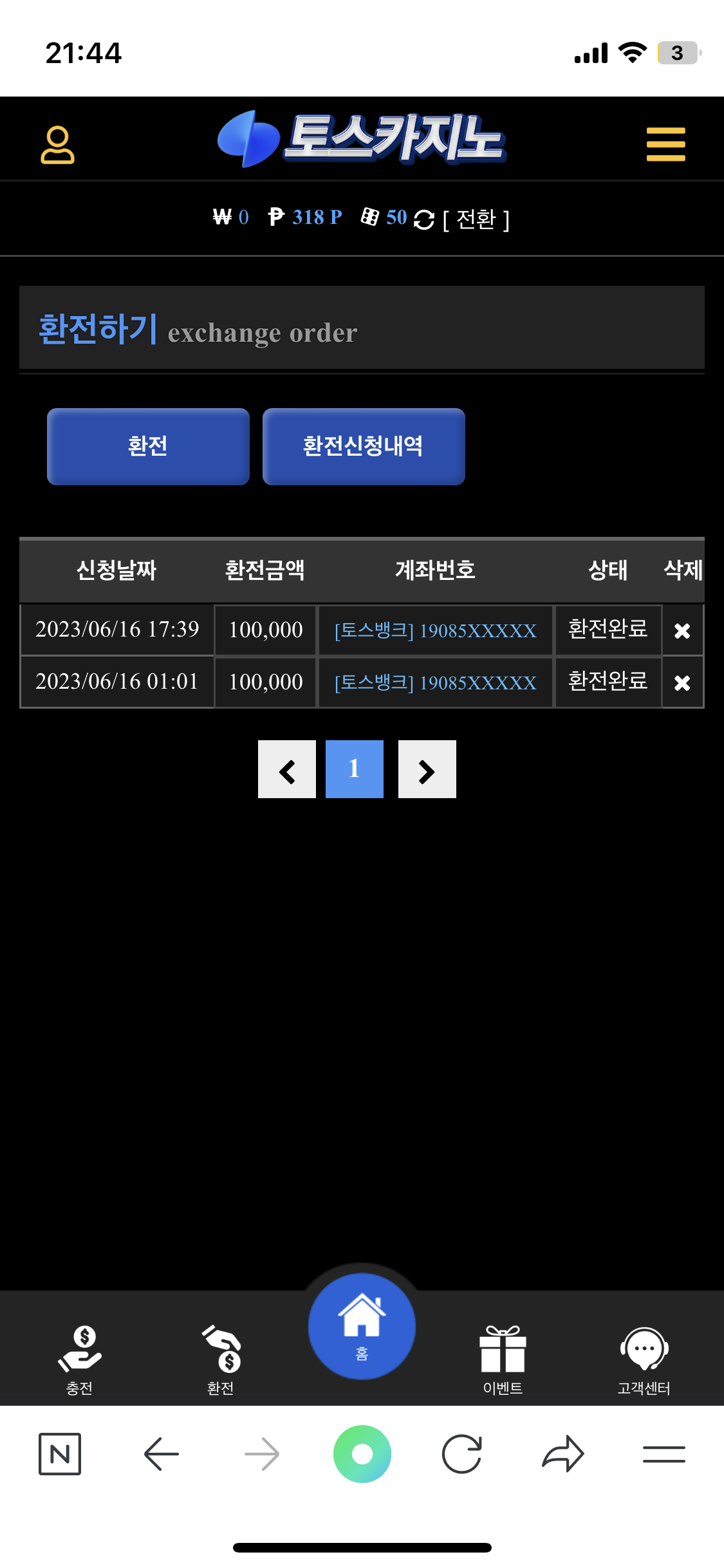The height and width of the screenshot is (1568, 724).
Task: Open the 이벤트 tab
Action: pyautogui.click(x=503, y=1359)
